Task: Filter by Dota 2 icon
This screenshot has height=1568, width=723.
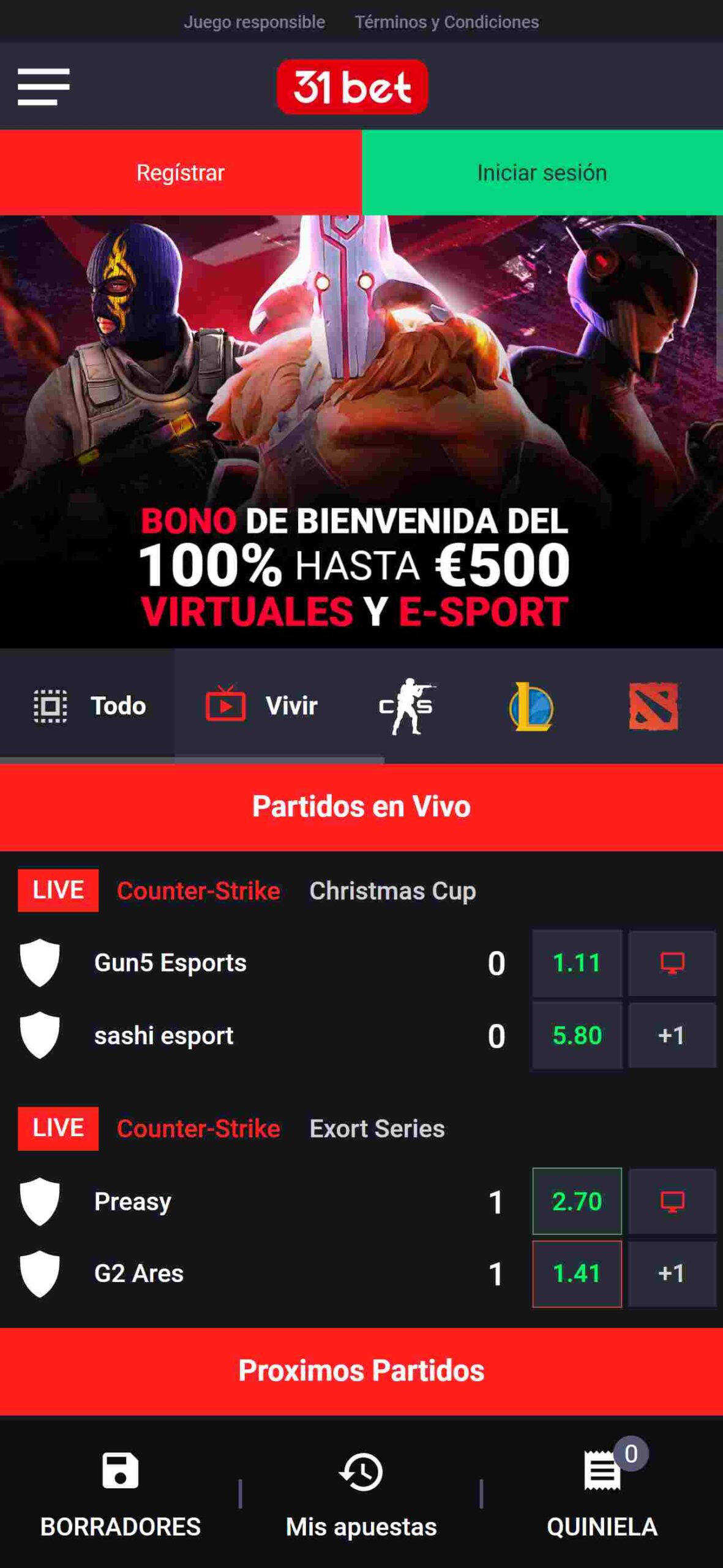Action: click(x=653, y=706)
